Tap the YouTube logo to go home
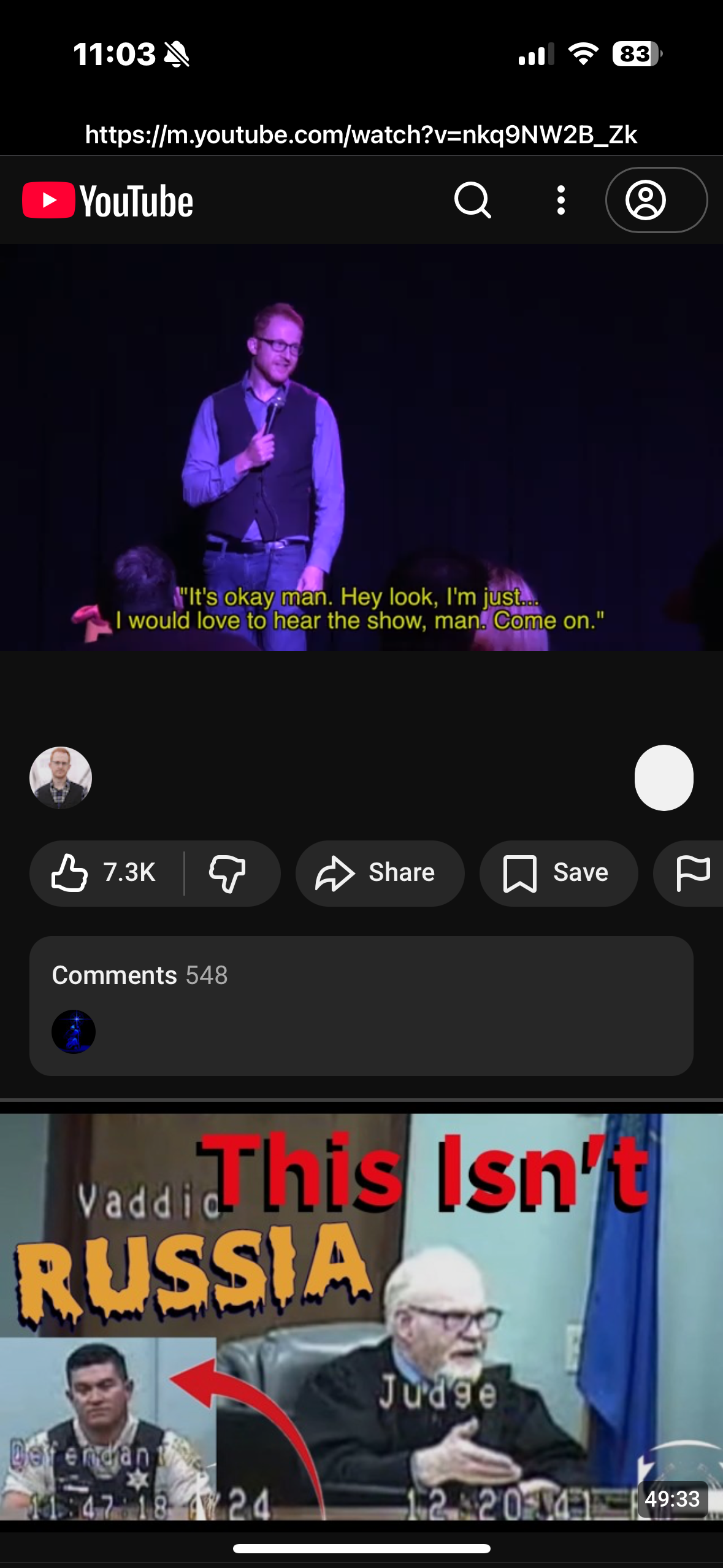Image resolution: width=723 pixels, height=1568 pixels. point(108,201)
